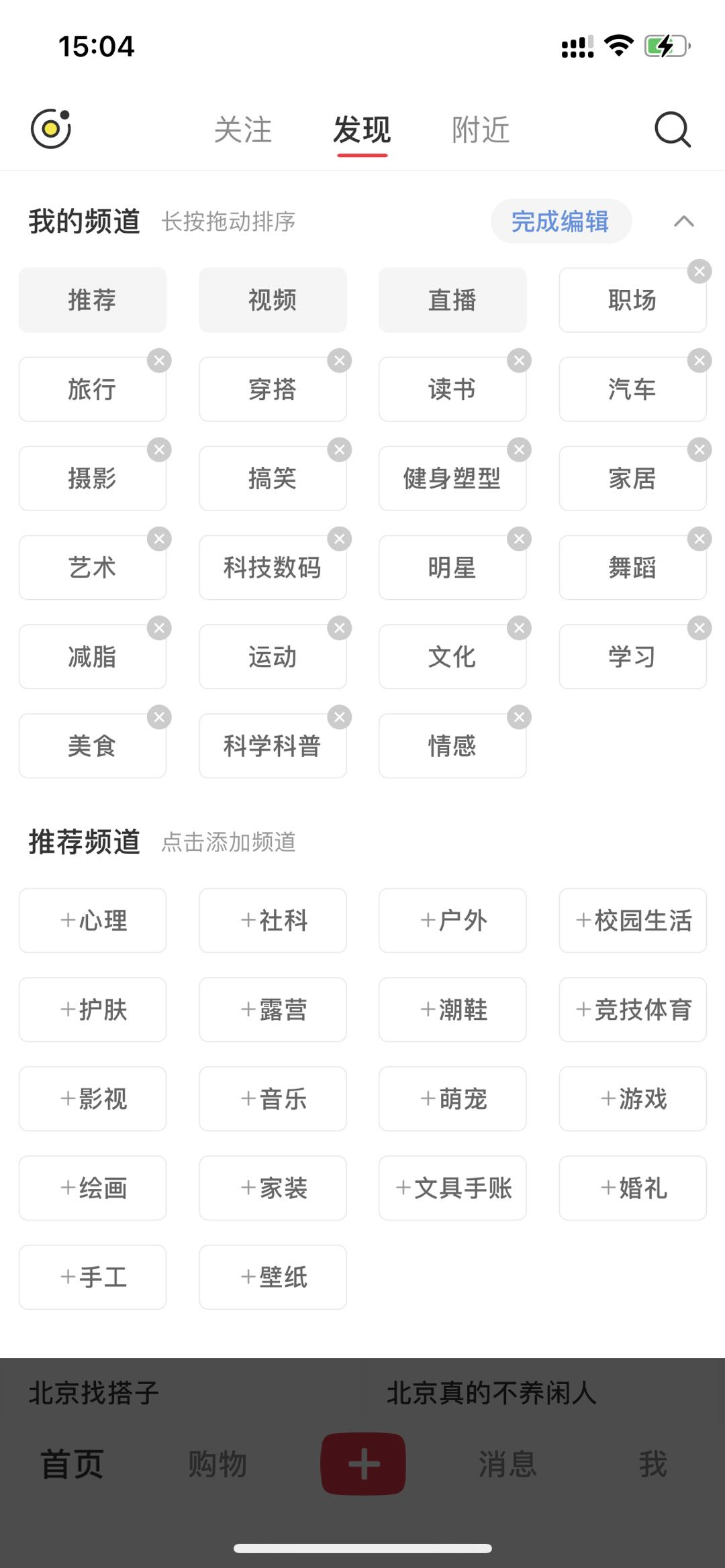Collapse the channel panel with the chevron
The width and height of the screenshot is (725, 1568).
tap(684, 221)
